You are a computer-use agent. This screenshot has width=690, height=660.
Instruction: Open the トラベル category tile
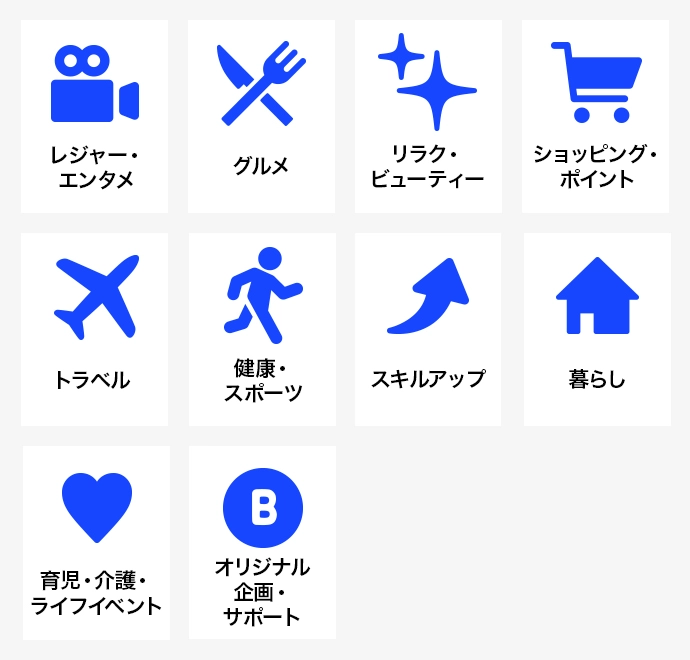(94, 330)
